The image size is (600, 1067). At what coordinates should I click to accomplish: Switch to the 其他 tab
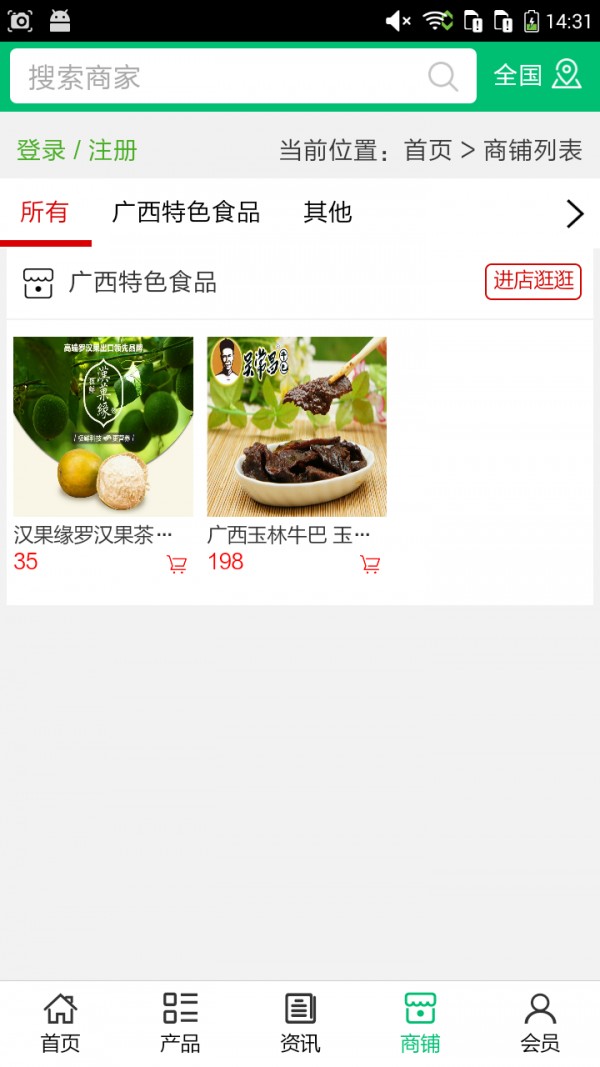(328, 212)
